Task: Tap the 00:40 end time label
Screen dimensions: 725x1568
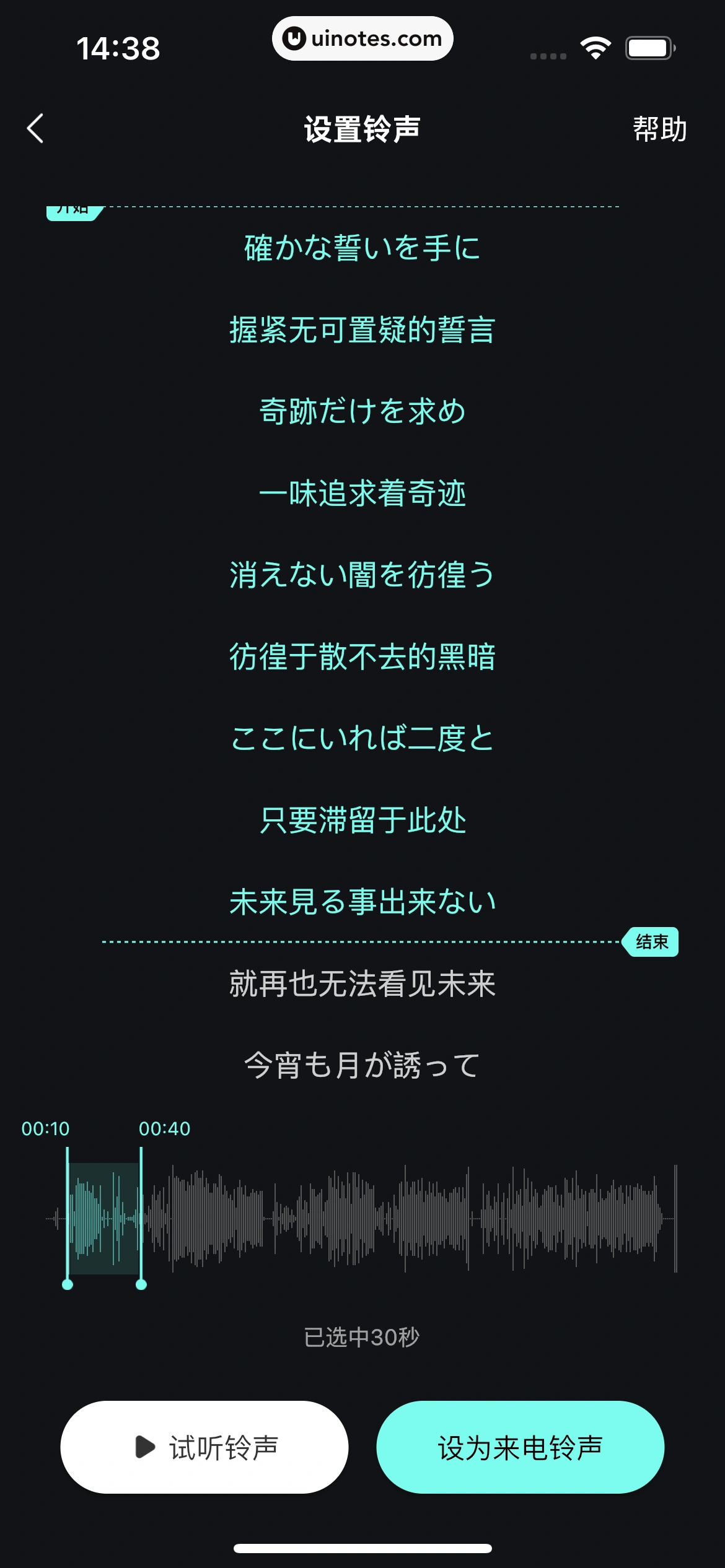Action: [164, 1128]
